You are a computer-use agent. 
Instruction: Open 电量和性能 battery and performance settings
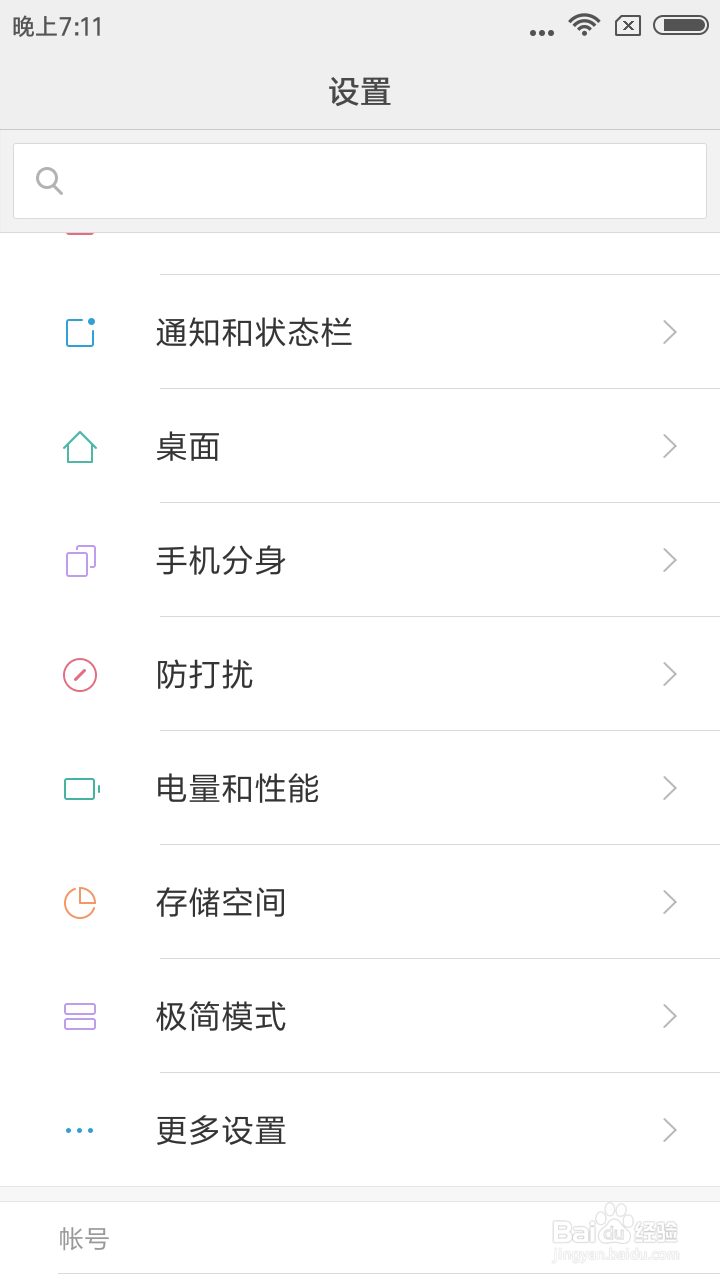click(x=360, y=788)
